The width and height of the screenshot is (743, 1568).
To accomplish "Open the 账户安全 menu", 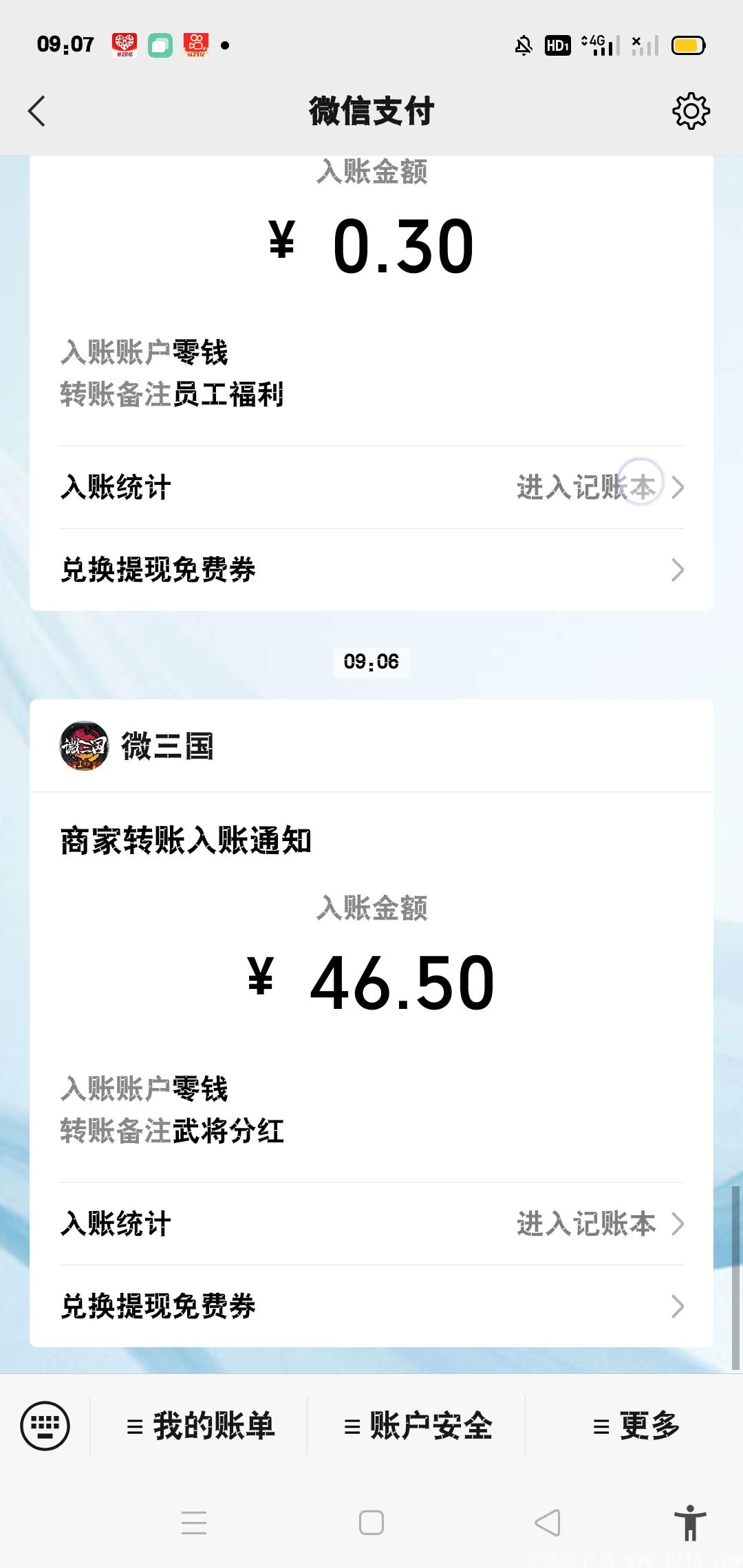I will (417, 1426).
